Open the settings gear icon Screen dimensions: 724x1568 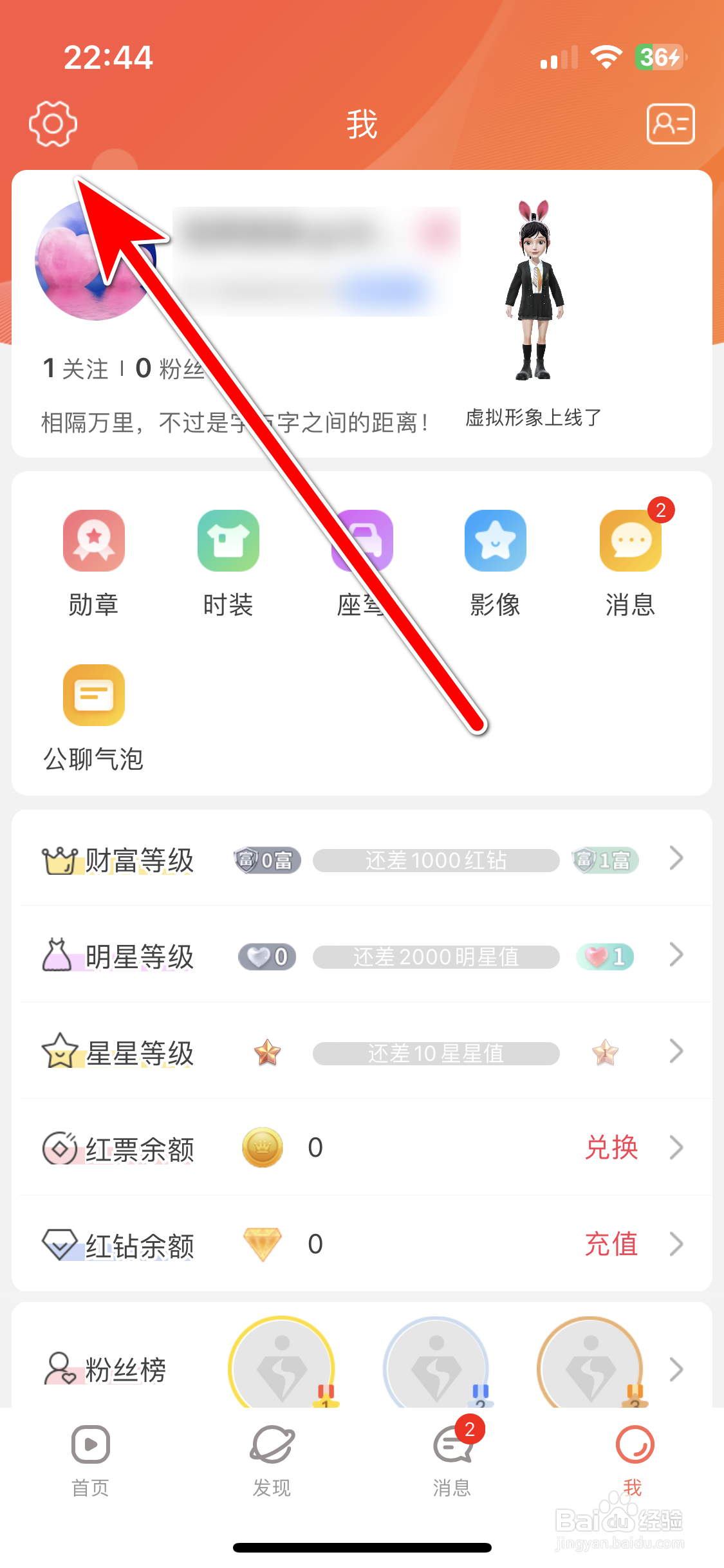tap(53, 124)
